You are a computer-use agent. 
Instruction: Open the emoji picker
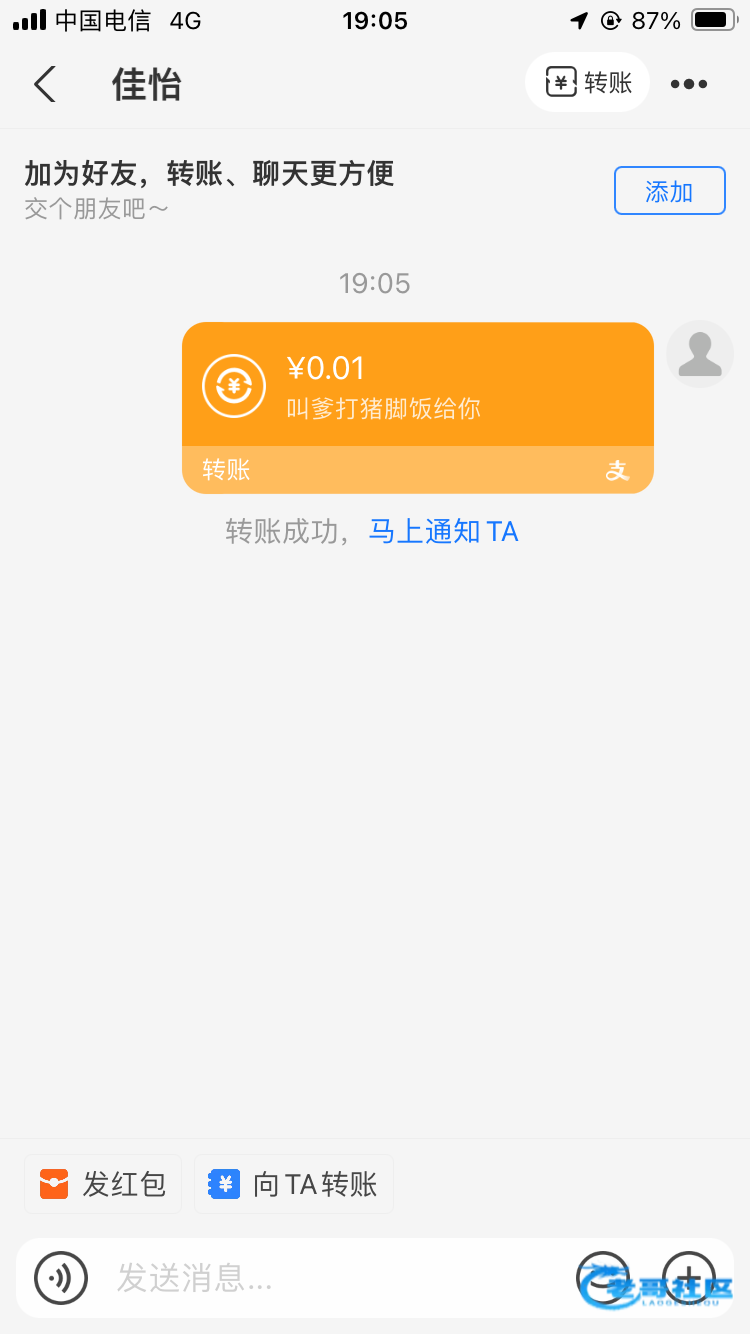click(x=603, y=1278)
